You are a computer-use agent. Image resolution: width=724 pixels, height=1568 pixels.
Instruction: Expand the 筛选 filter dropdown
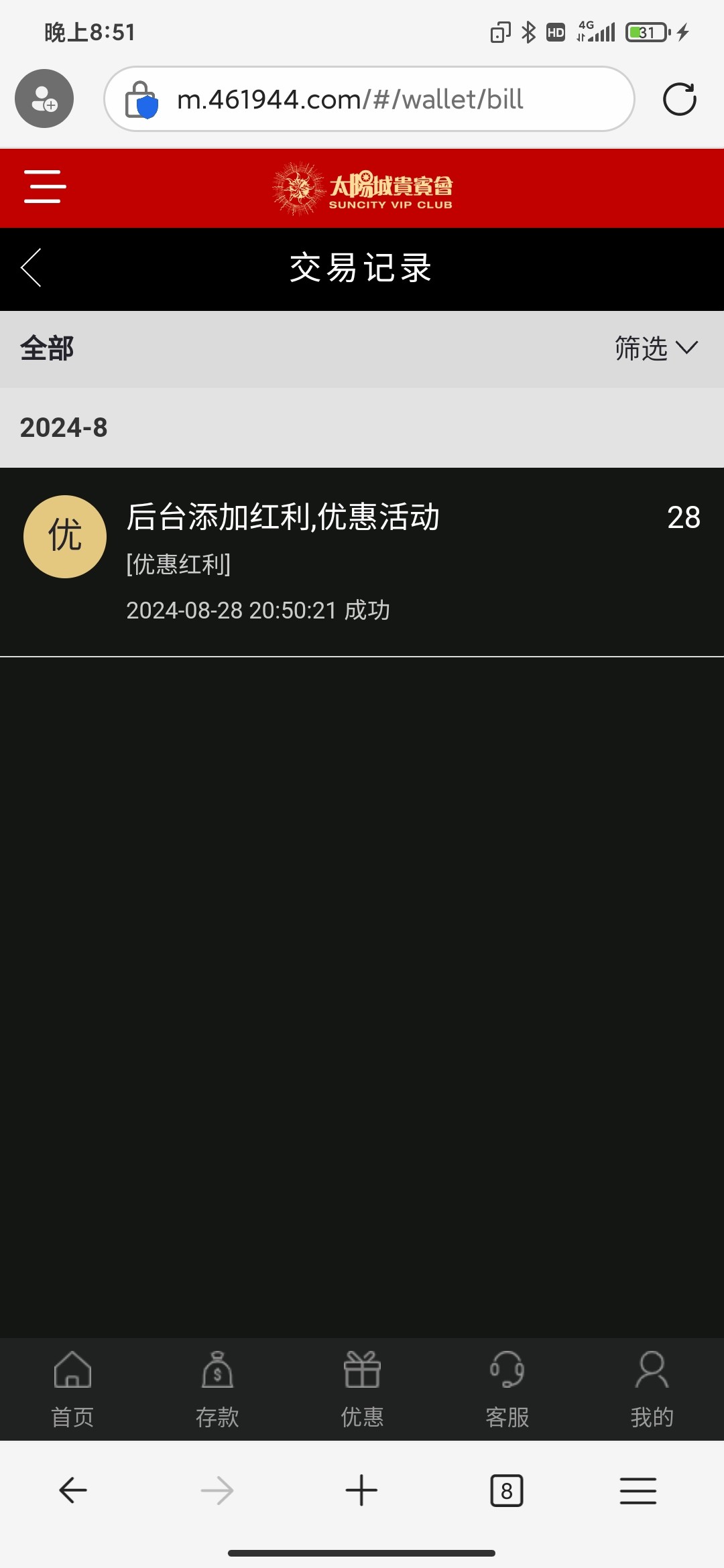click(x=656, y=348)
